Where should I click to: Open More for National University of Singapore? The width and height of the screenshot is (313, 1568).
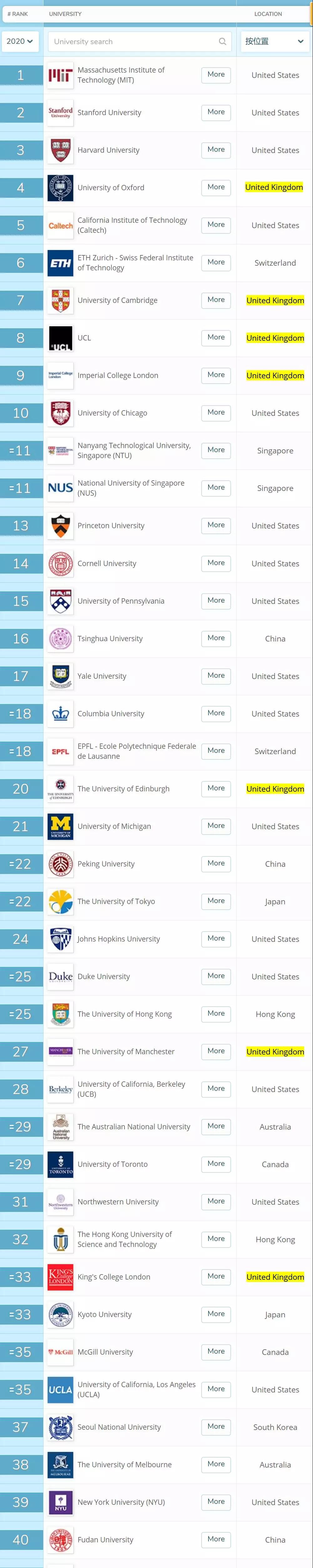click(x=216, y=488)
